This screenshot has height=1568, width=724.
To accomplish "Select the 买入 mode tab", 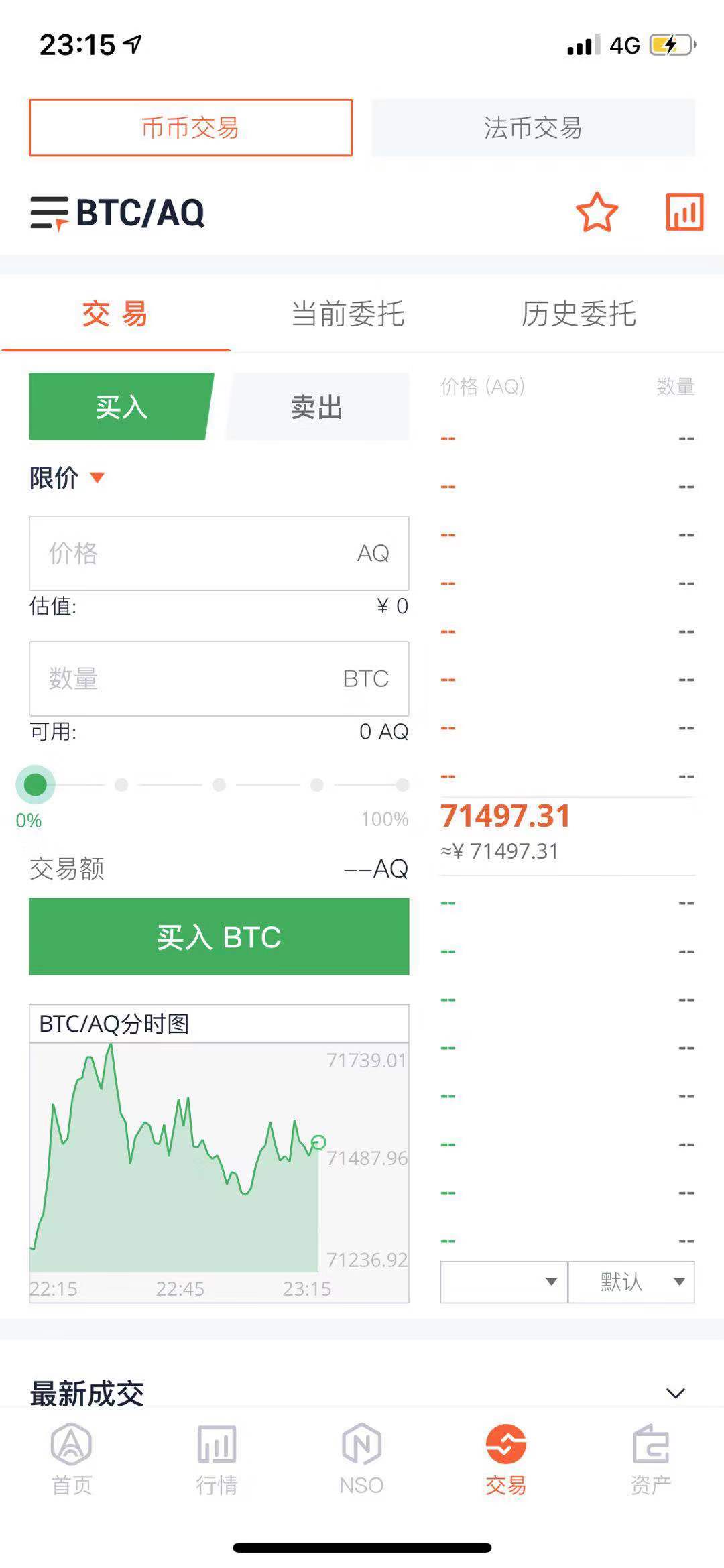I will coord(121,407).
